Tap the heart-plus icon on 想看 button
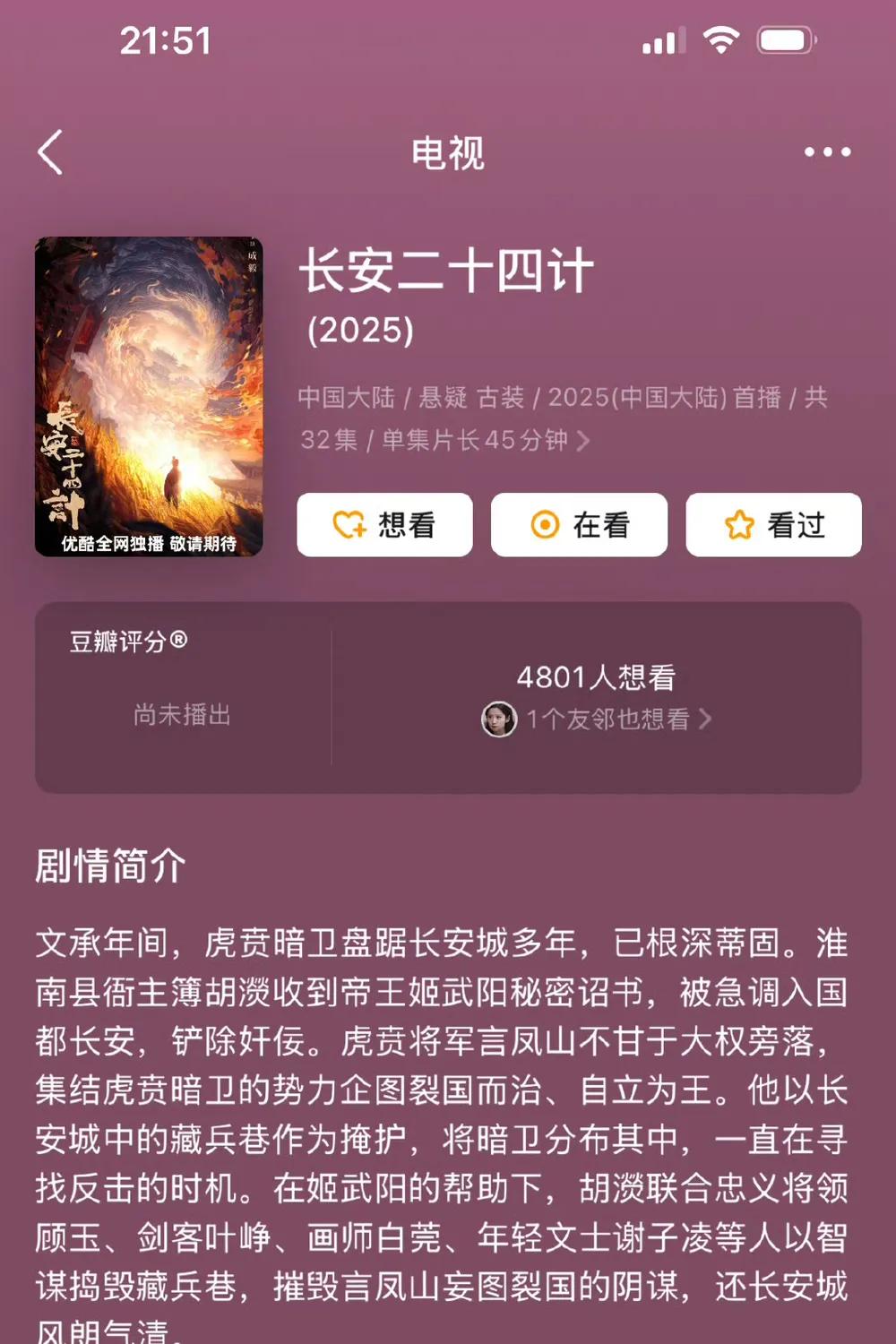The height and width of the screenshot is (1344, 896). 349,526
